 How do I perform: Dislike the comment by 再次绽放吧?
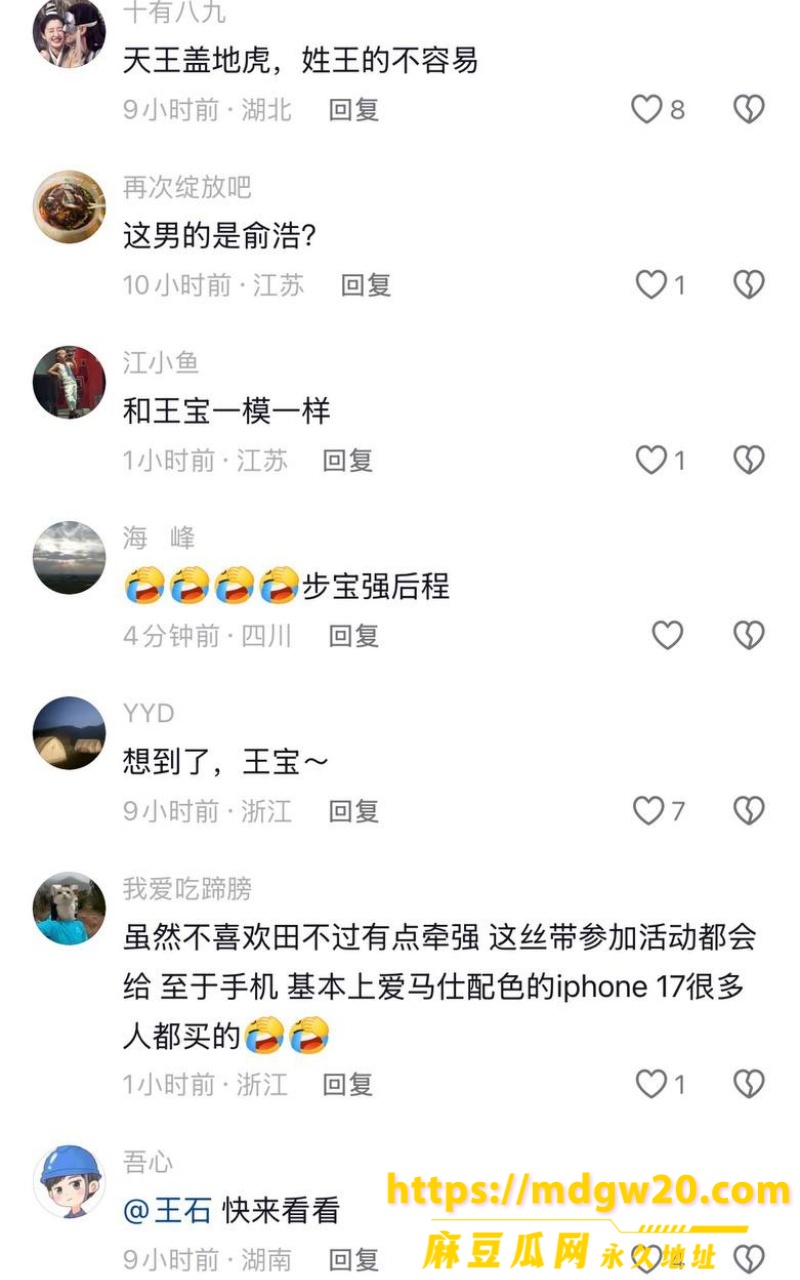(749, 285)
